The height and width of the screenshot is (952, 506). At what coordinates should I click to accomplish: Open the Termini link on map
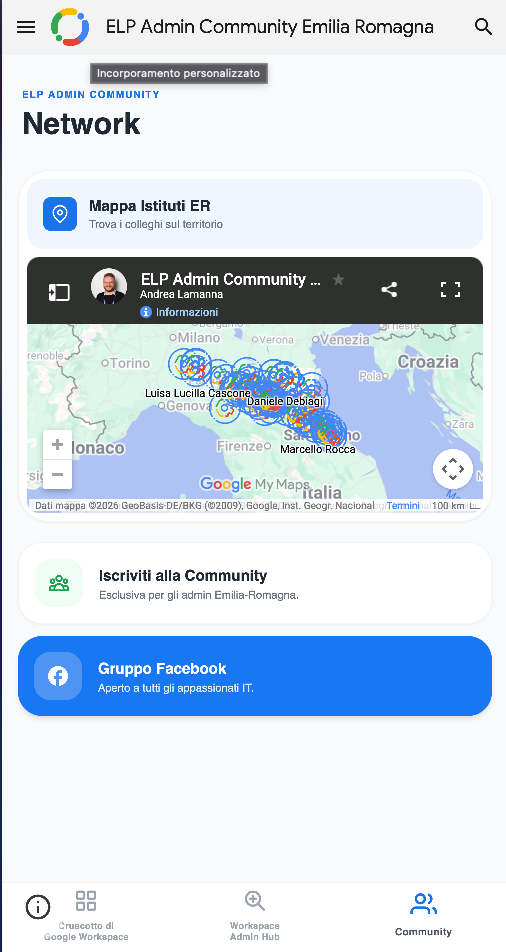(403, 506)
